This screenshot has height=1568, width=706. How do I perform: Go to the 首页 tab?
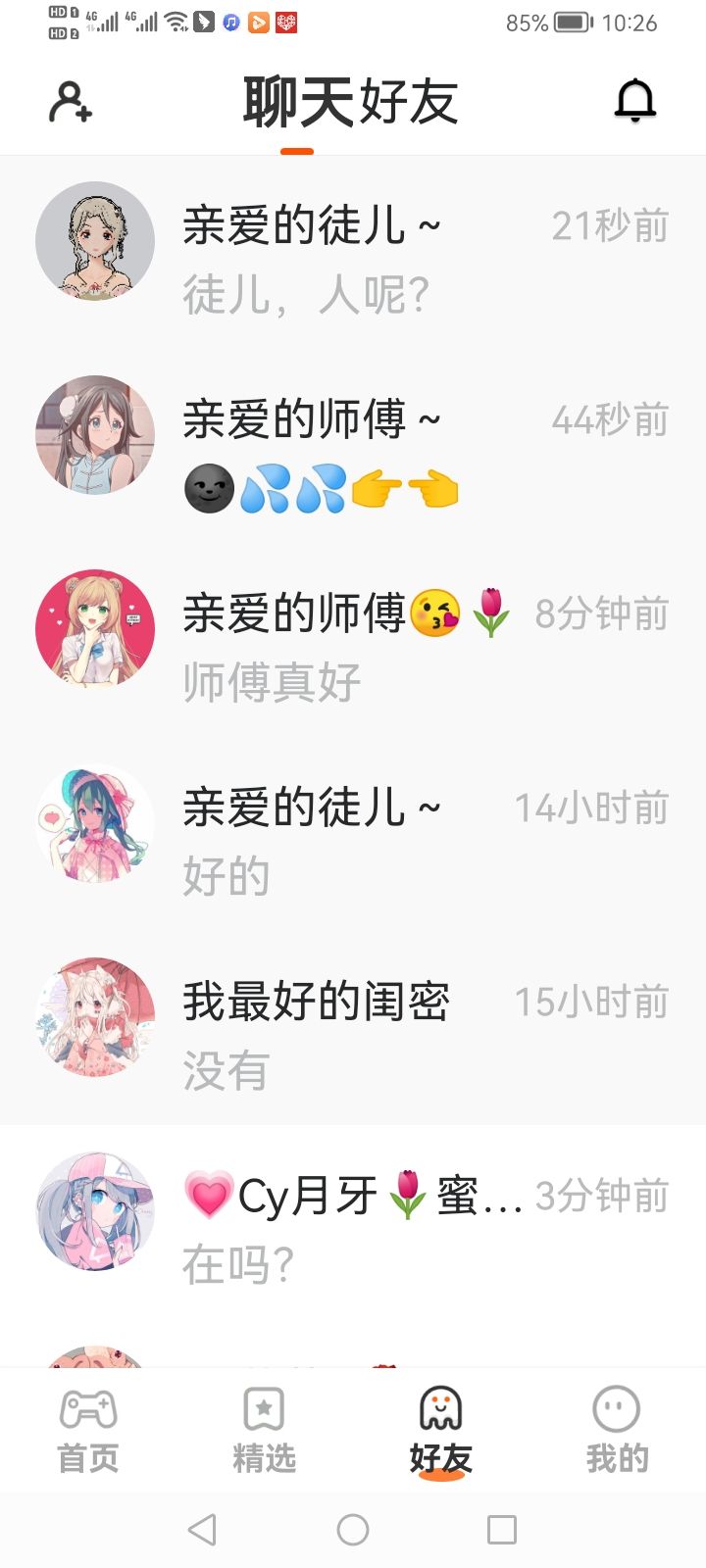coord(88,1431)
